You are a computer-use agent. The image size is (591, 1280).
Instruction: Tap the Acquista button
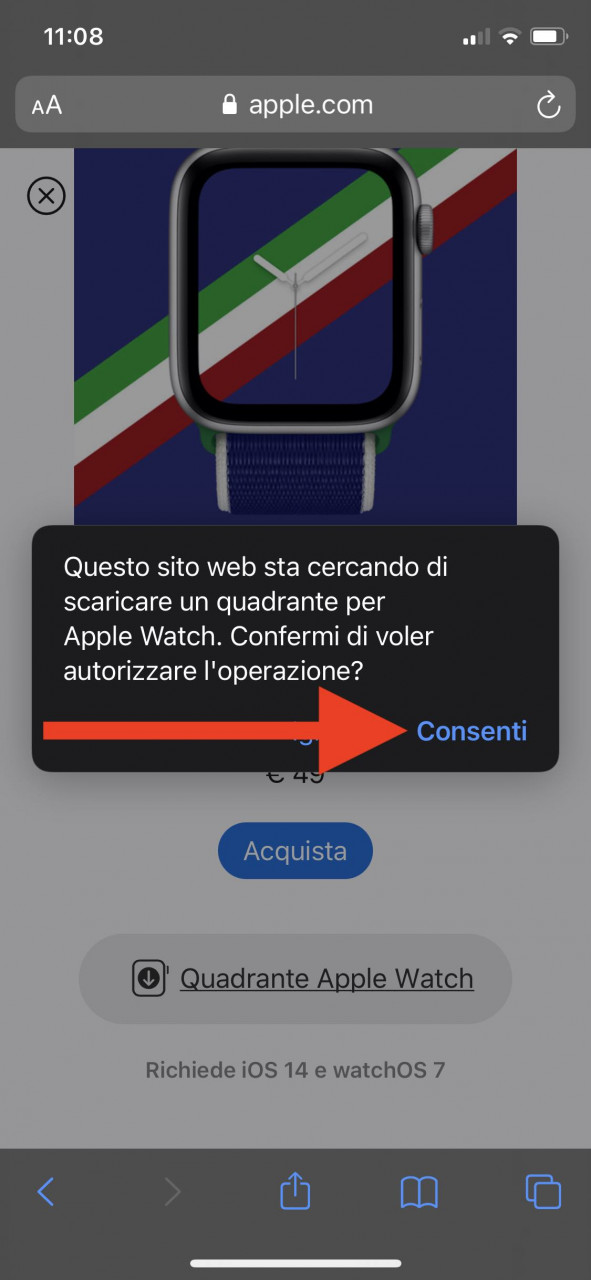[x=295, y=851]
